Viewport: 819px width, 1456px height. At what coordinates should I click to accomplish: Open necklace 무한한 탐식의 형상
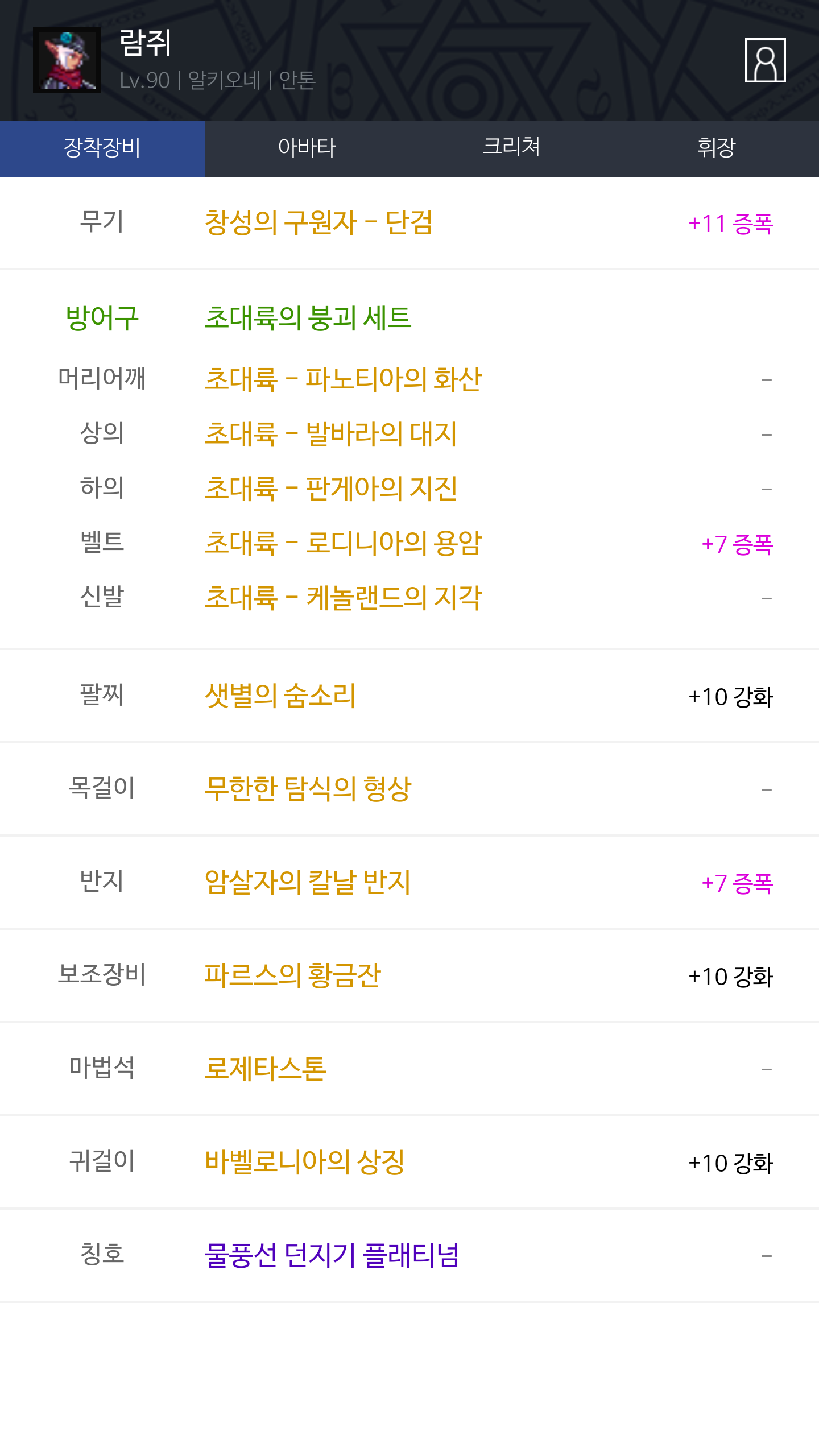(x=308, y=789)
